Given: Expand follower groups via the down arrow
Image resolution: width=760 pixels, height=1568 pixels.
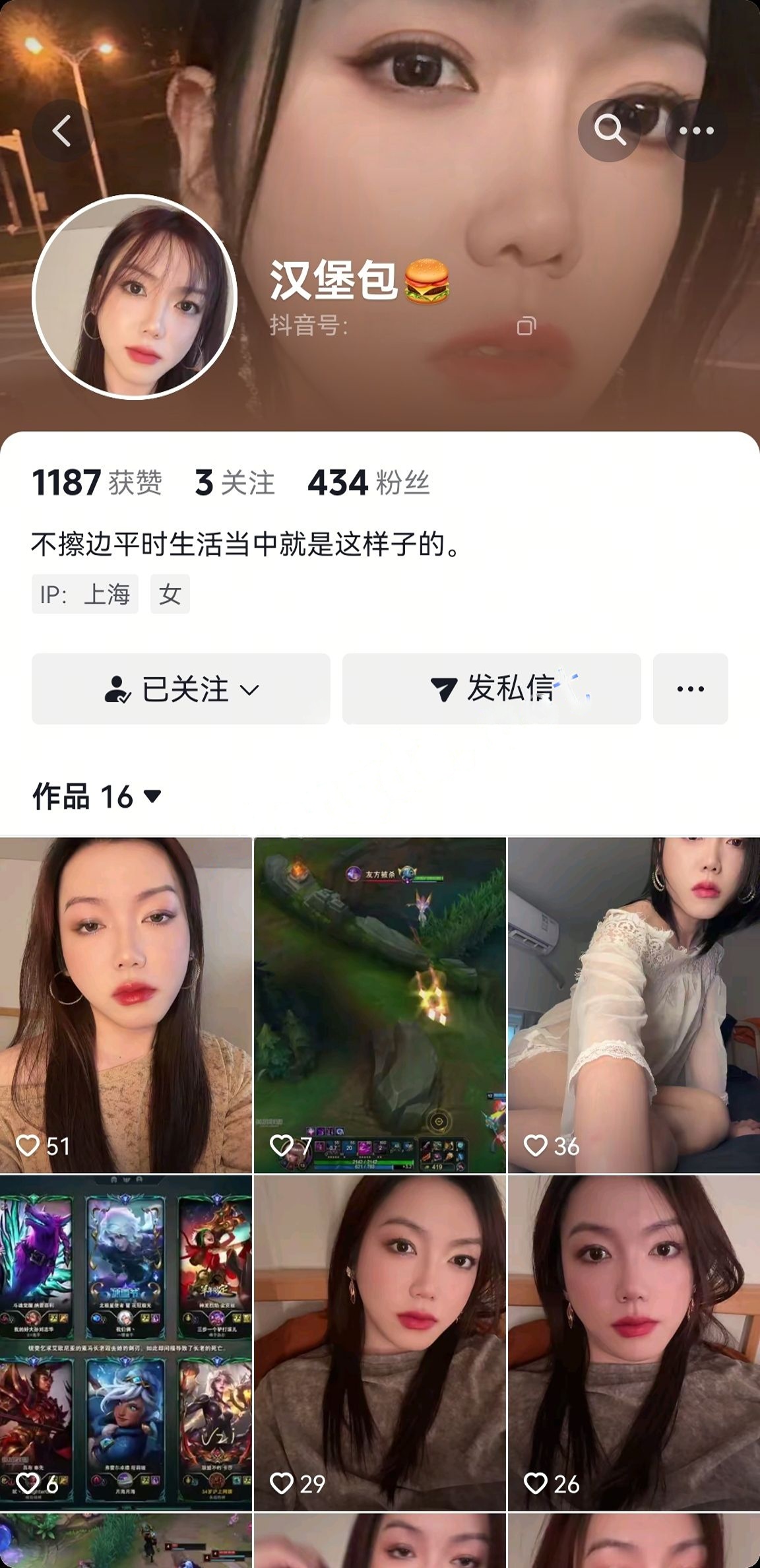Looking at the screenshot, I should coord(251,688).
